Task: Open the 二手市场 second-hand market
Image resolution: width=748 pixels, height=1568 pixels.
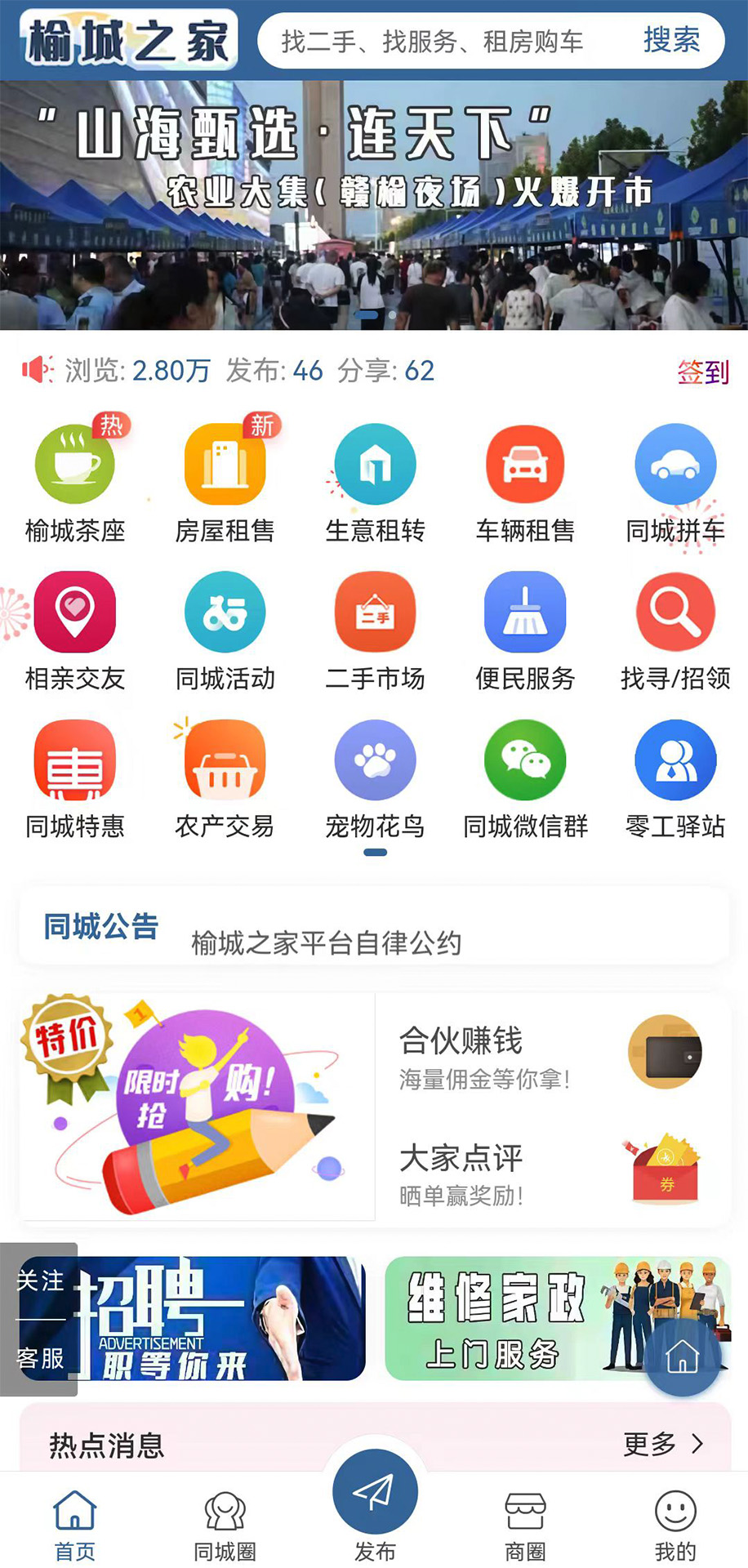Action: click(376, 626)
